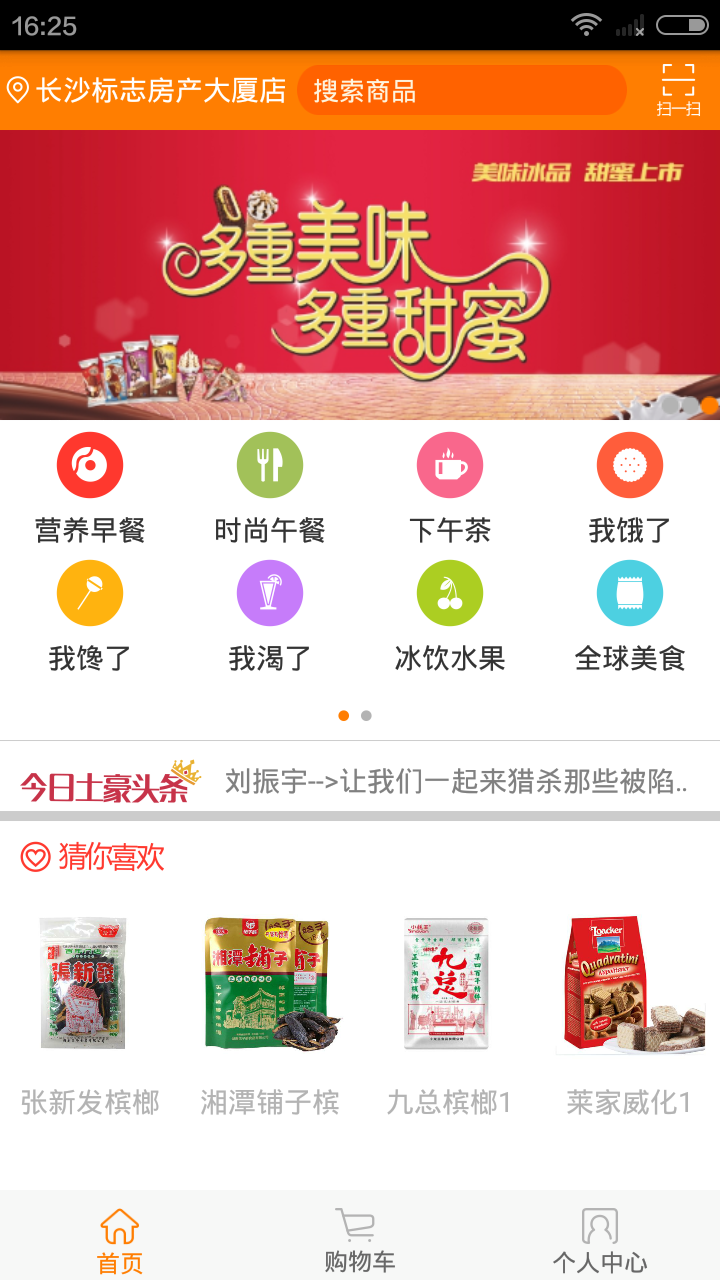
Task: View the 莱家威化1 wafer product
Action: point(629,1010)
